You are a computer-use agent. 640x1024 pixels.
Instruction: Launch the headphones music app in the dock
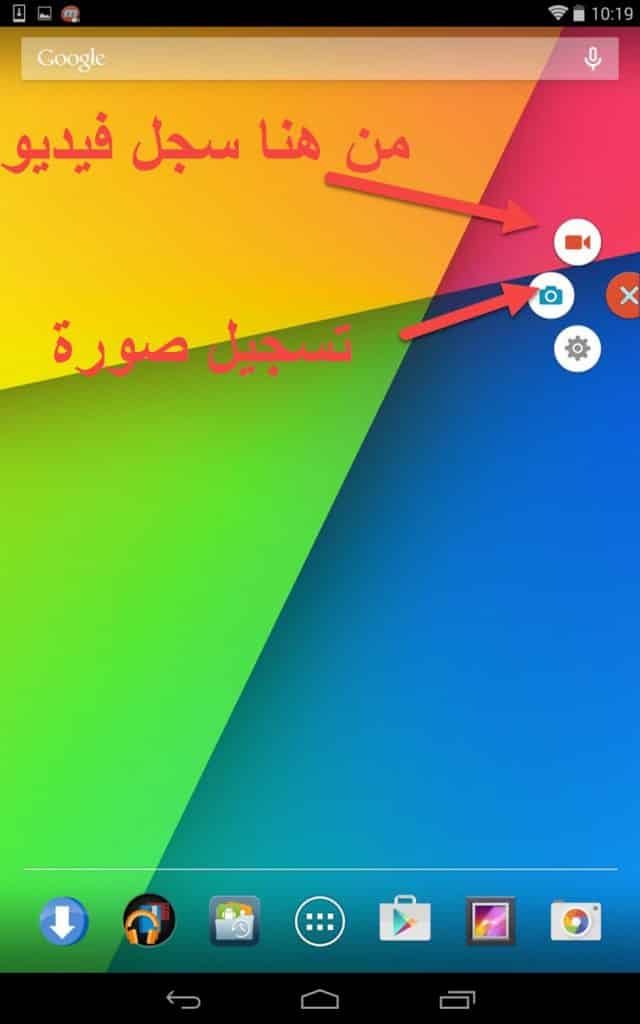(149, 921)
